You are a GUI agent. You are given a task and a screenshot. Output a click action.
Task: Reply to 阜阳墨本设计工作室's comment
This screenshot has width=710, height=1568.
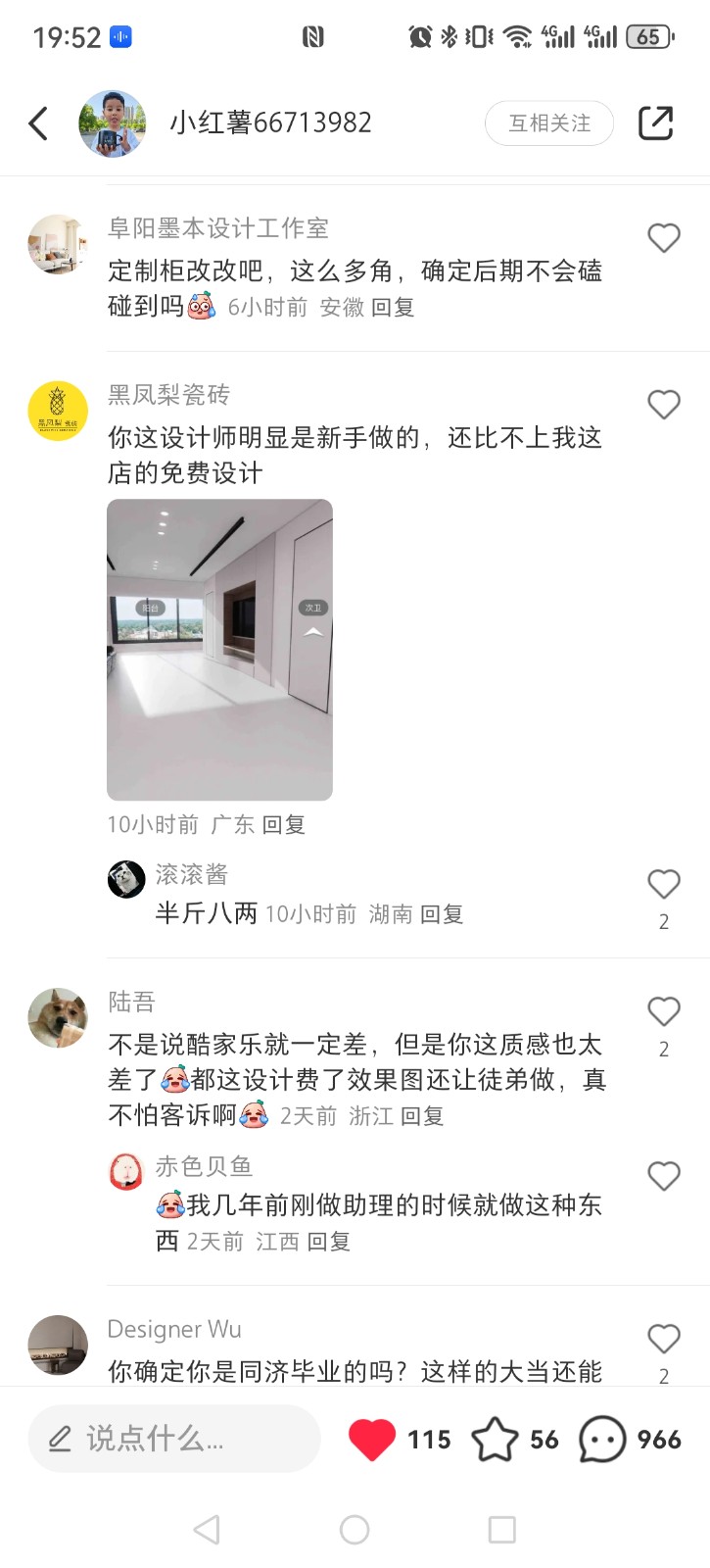[x=393, y=308]
